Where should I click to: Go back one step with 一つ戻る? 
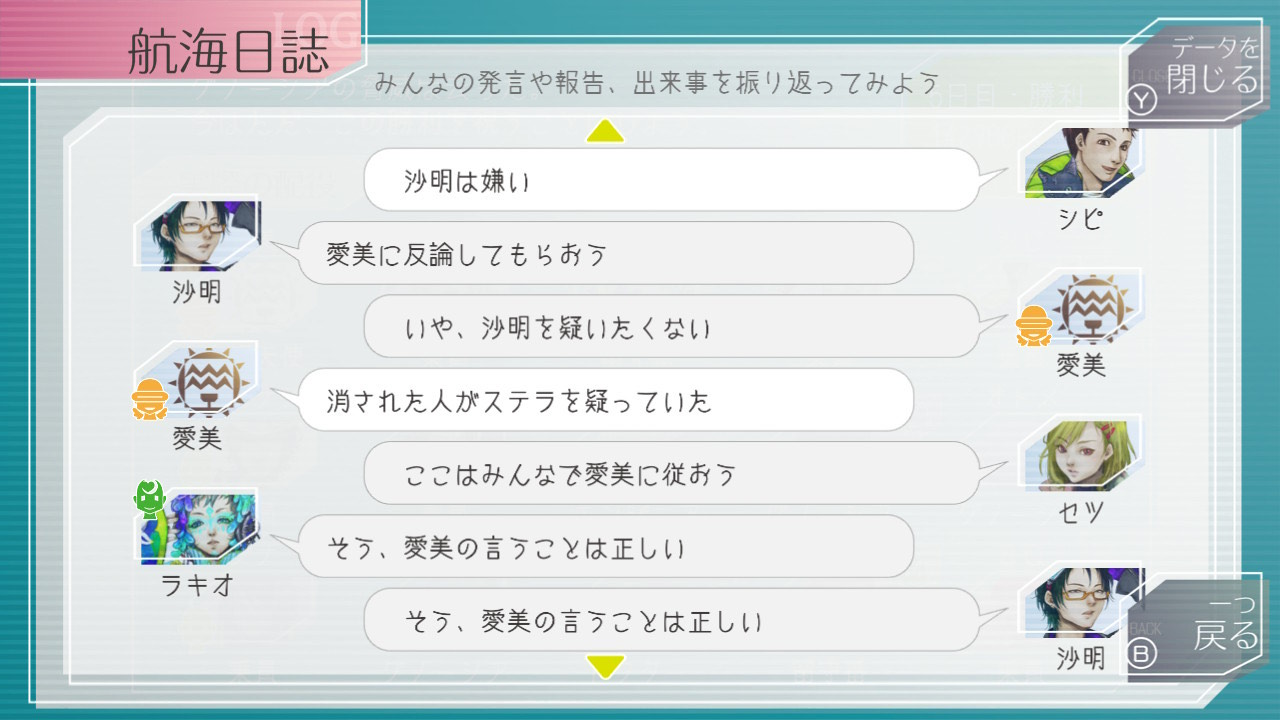(1200, 630)
